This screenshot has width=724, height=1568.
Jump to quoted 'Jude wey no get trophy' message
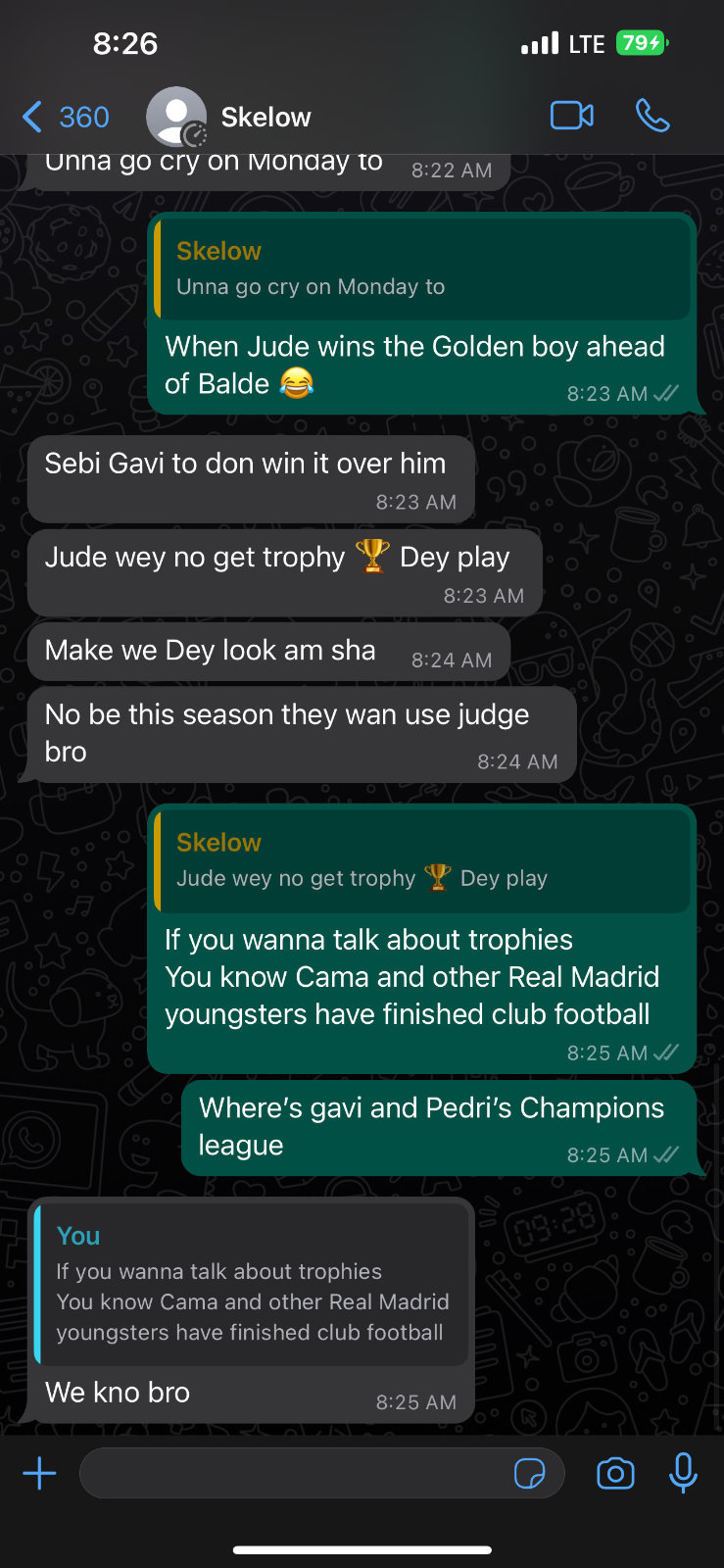pos(421,860)
